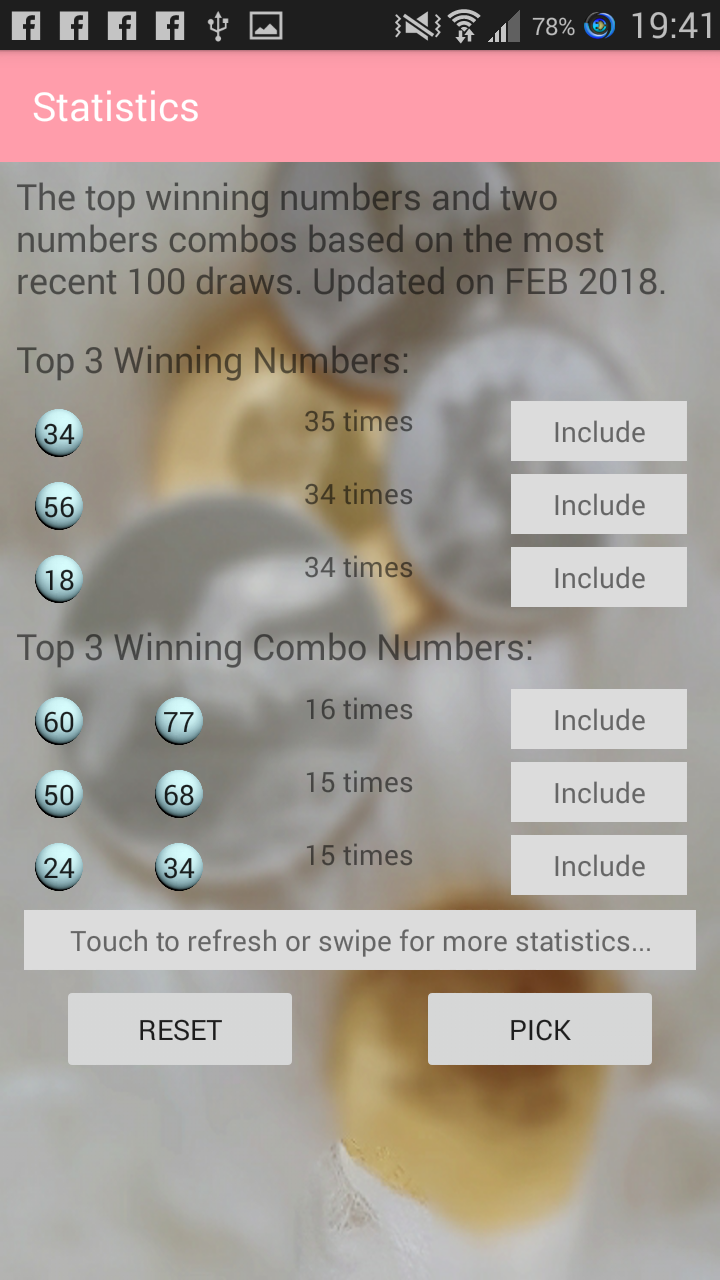The height and width of the screenshot is (1280, 720).
Task: Include the top winning number 34
Action: click(x=598, y=431)
